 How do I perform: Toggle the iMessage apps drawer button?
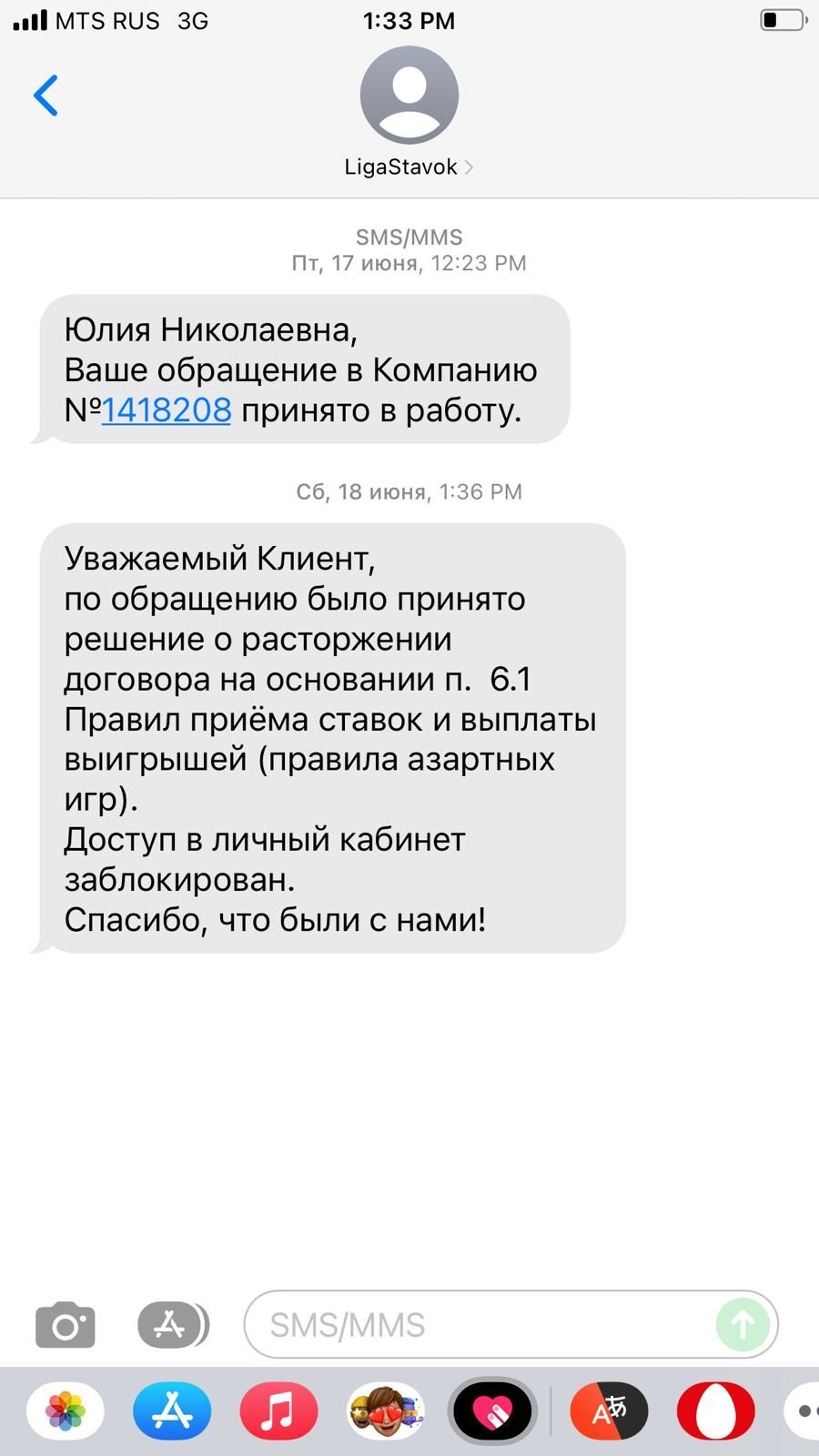pyautogui.click(x=172, y=1325)
